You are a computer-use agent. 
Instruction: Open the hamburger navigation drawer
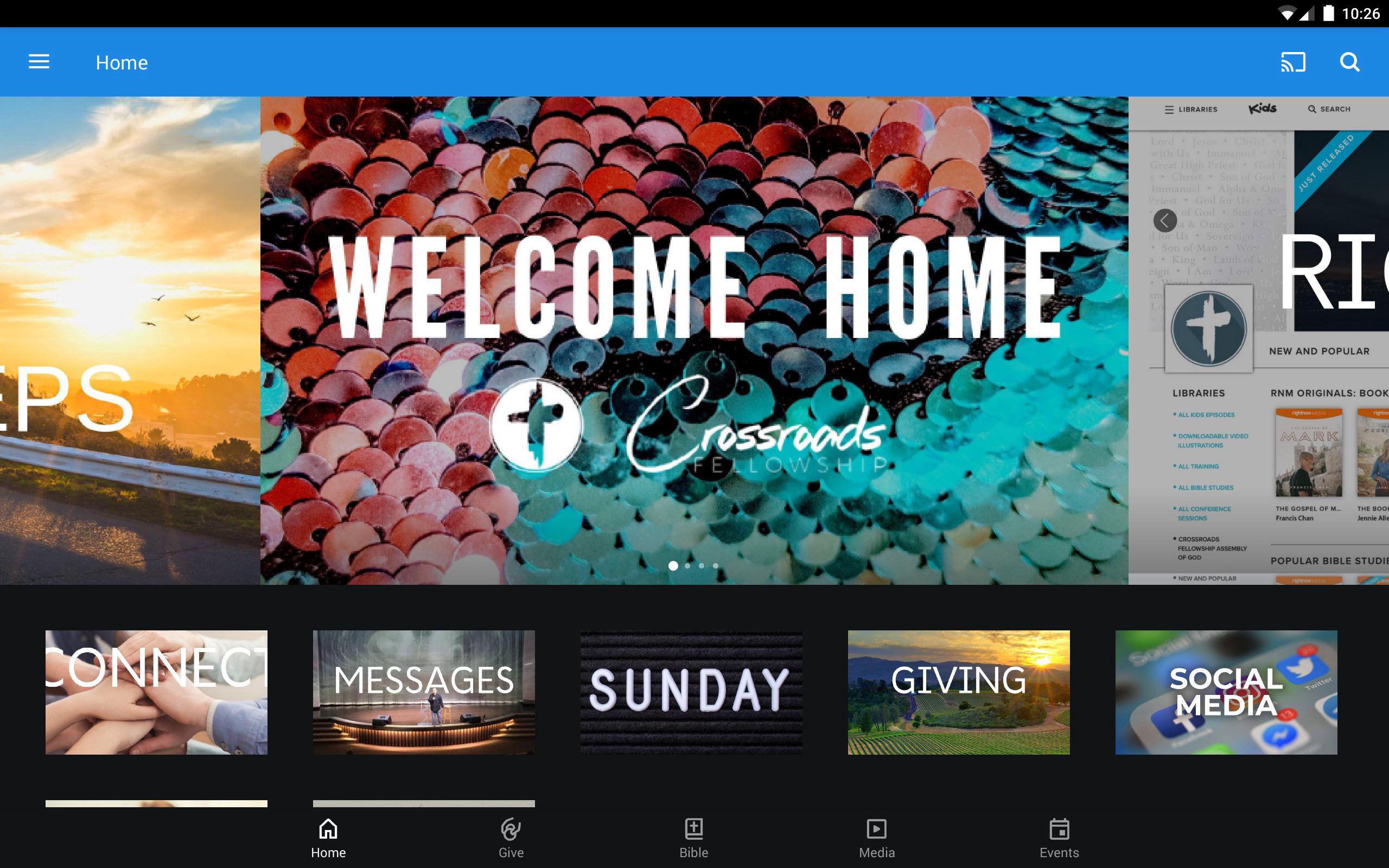coord(39,62)
